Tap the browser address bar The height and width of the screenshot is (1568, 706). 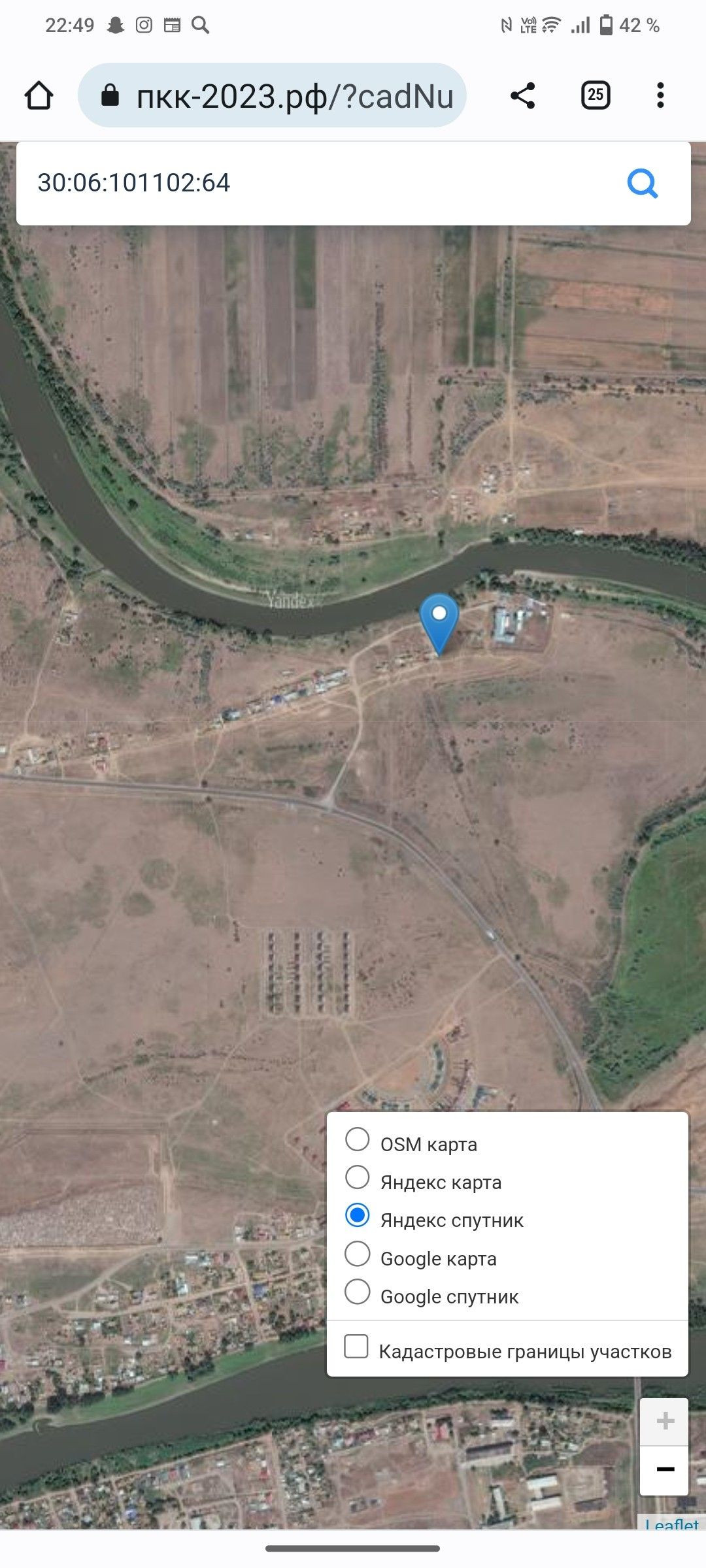point(272,96)
